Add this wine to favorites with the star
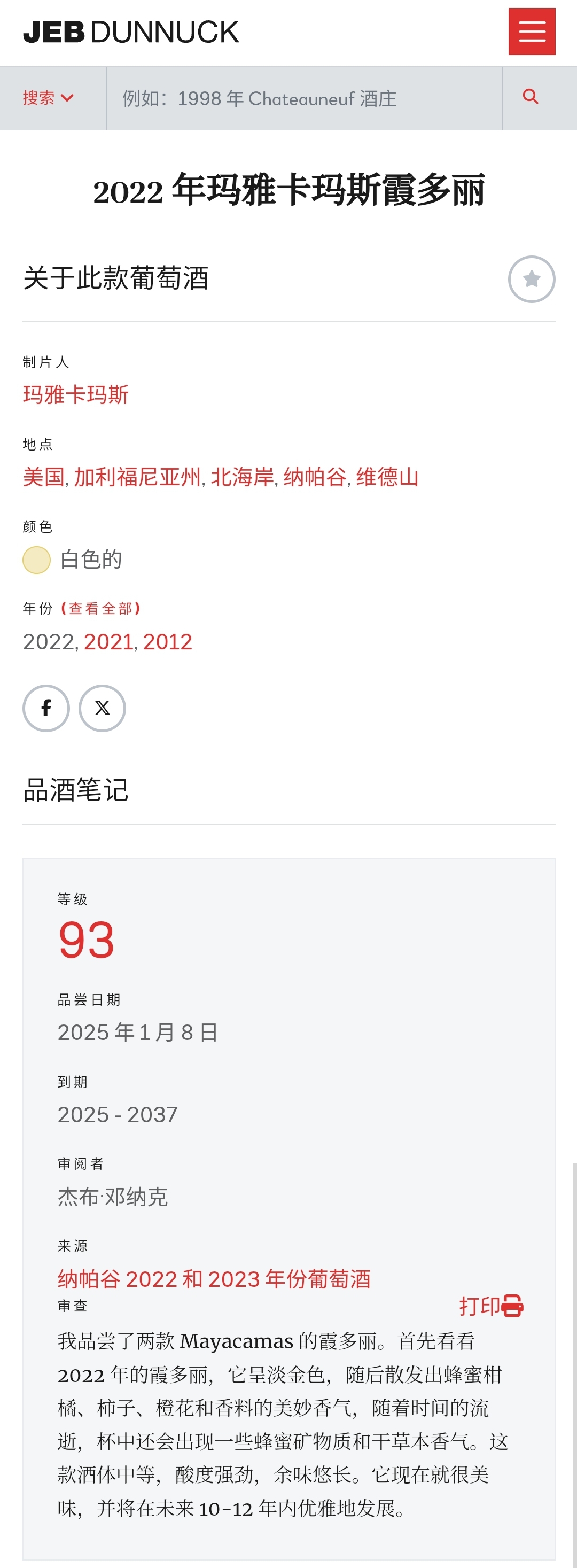The width and height of the screenshot is (577, 1568). pyautogui.click(x=532, y=279)
